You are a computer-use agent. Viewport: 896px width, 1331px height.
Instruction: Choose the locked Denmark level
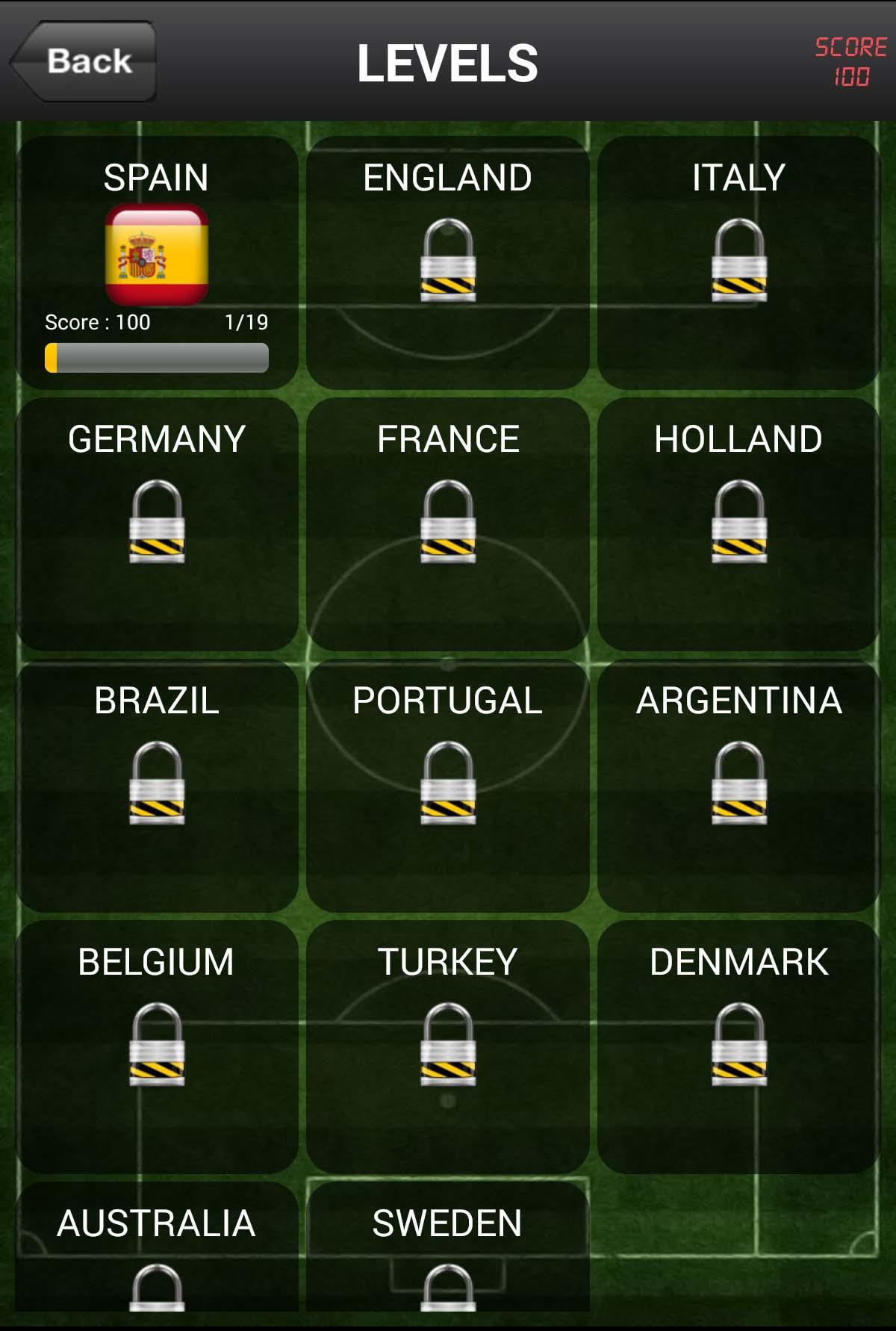pos(738,1044)
